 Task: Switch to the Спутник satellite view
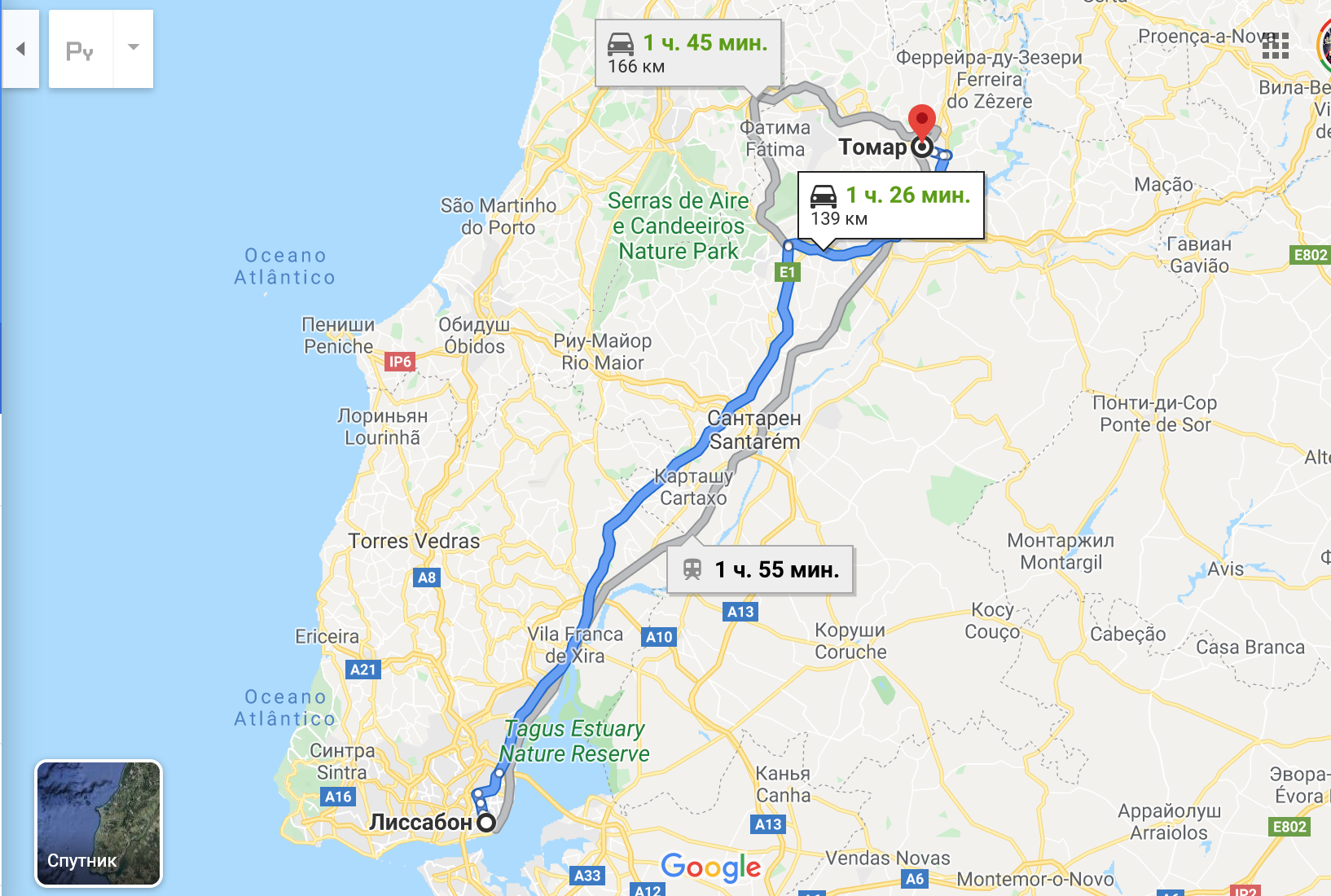[x=99, y=823]
